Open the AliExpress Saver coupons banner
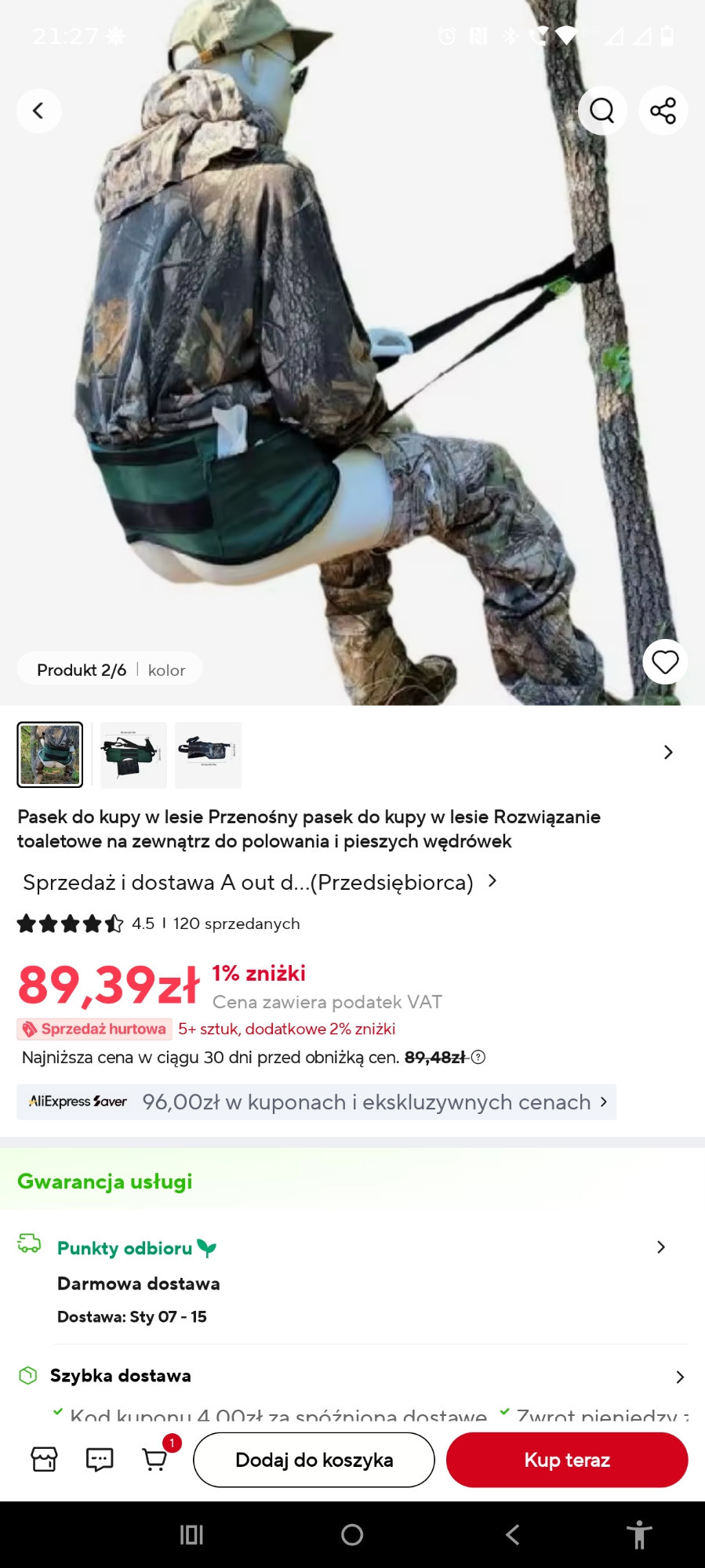This screenshot has height=1568, width=705. click(316, 1102)
